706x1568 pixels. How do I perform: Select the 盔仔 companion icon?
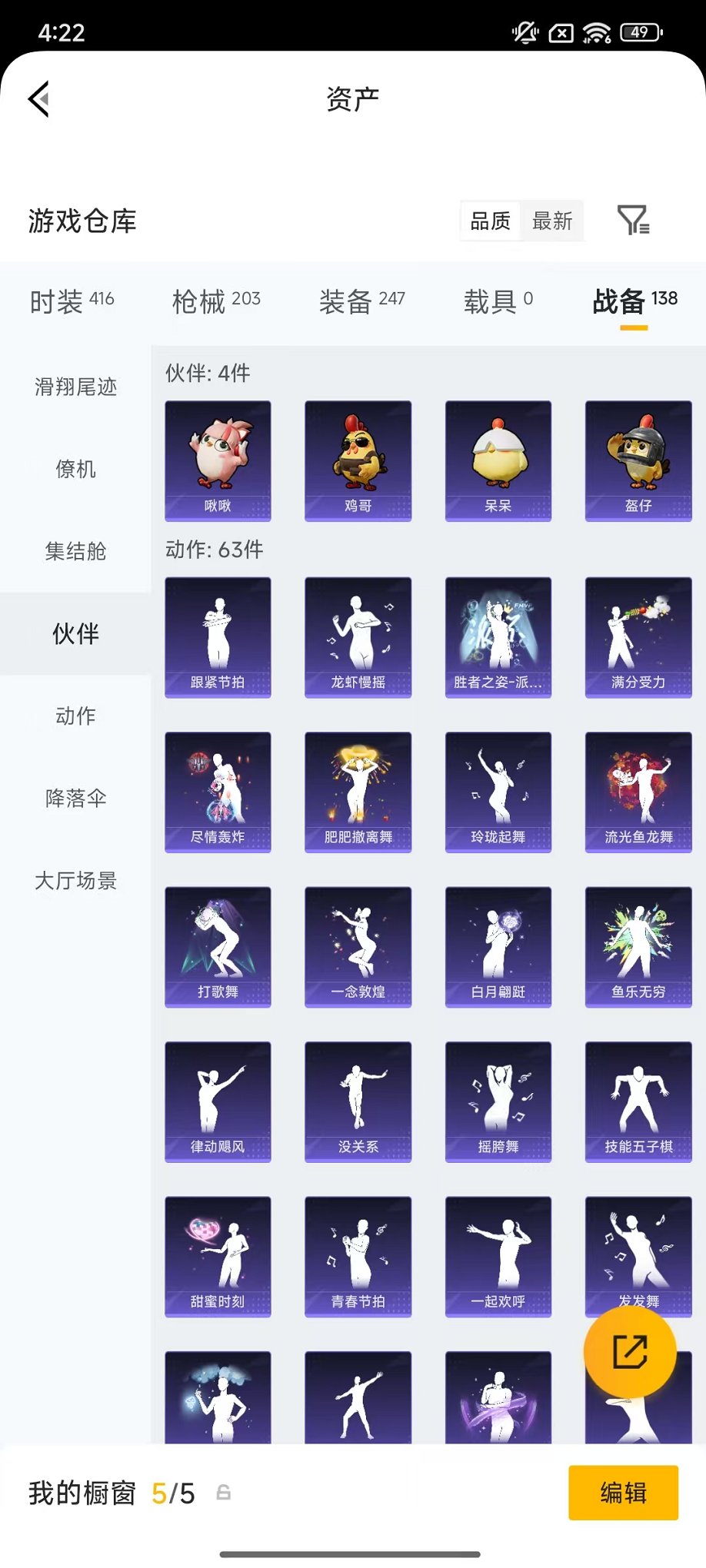tap(638, 460)
